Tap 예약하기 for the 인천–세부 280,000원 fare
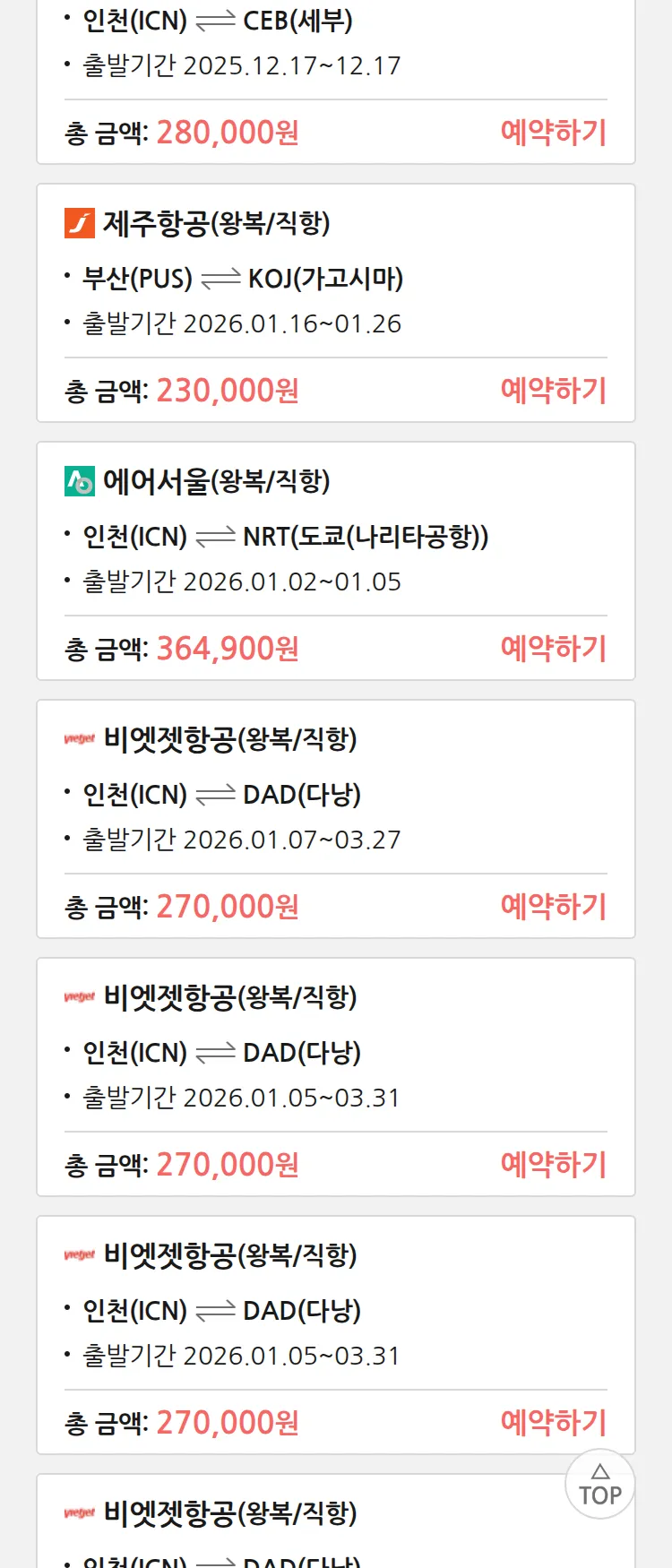Image resolution: width=672 pixels, height=1568 pixels. point(553,133)
